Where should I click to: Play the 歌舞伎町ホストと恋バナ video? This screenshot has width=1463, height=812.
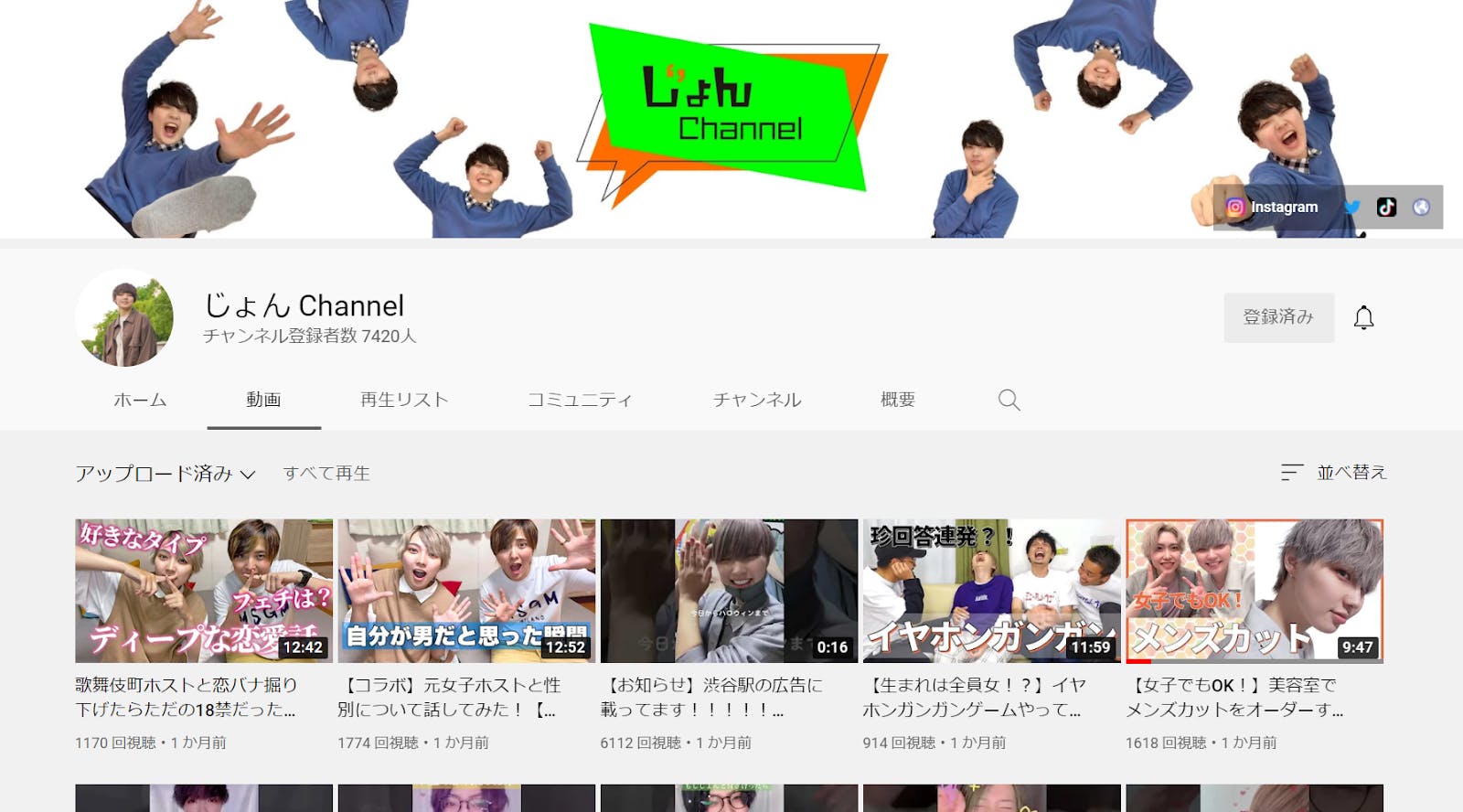point(204,591)
